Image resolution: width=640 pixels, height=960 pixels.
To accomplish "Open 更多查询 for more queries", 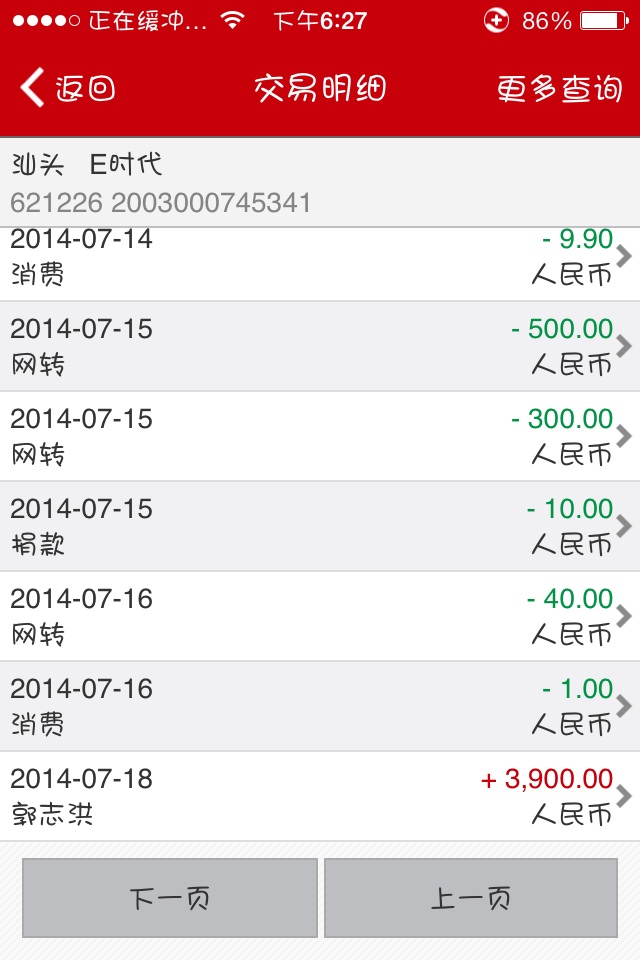I will tap(559, 89).
